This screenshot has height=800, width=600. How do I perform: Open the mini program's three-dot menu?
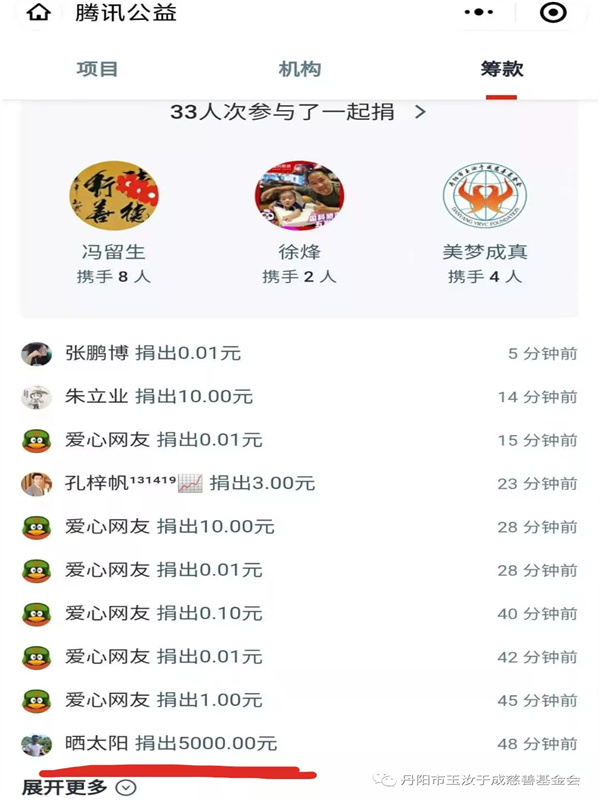pos(480,13)
